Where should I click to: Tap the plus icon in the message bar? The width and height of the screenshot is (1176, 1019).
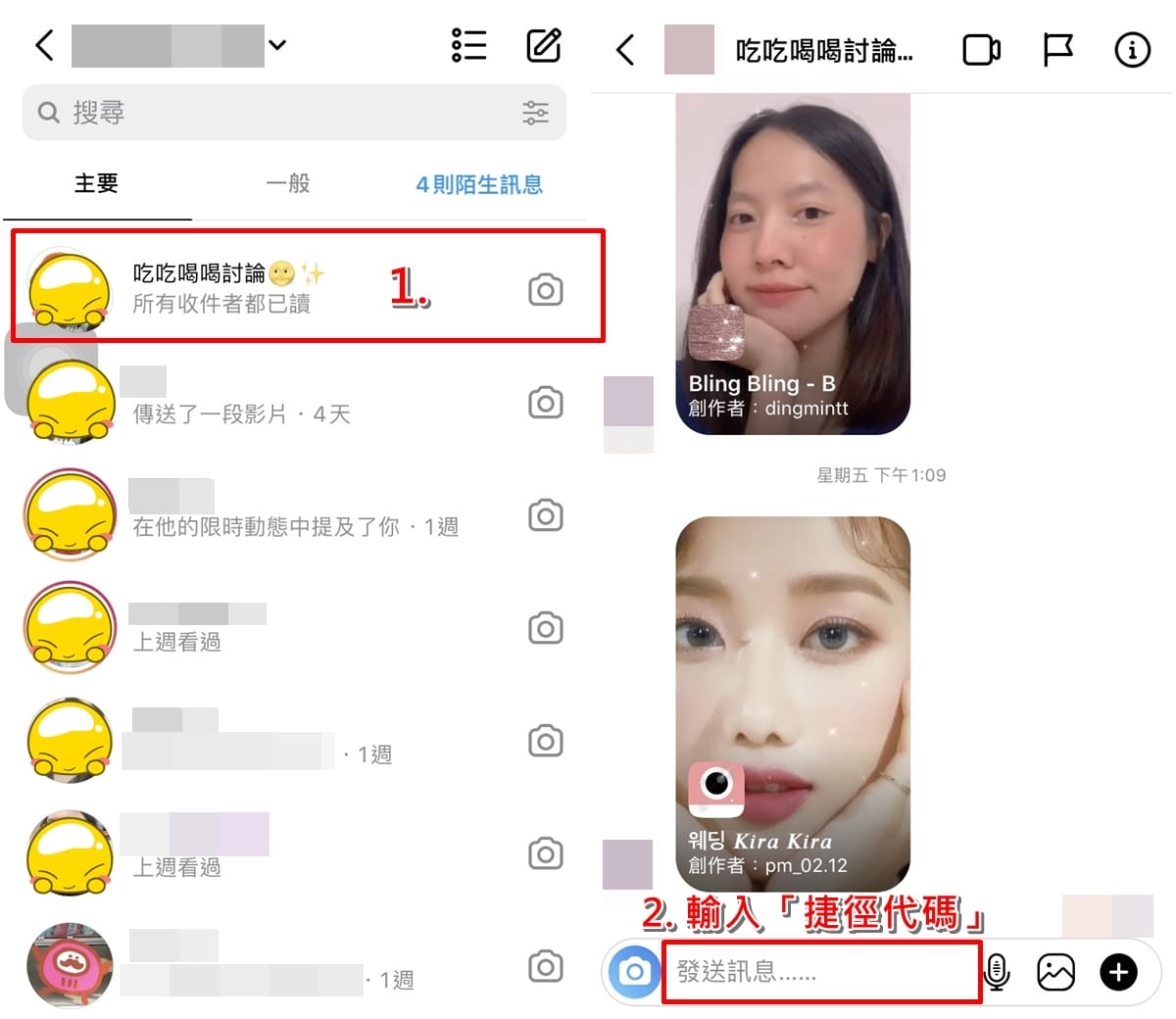point(1118,972)
